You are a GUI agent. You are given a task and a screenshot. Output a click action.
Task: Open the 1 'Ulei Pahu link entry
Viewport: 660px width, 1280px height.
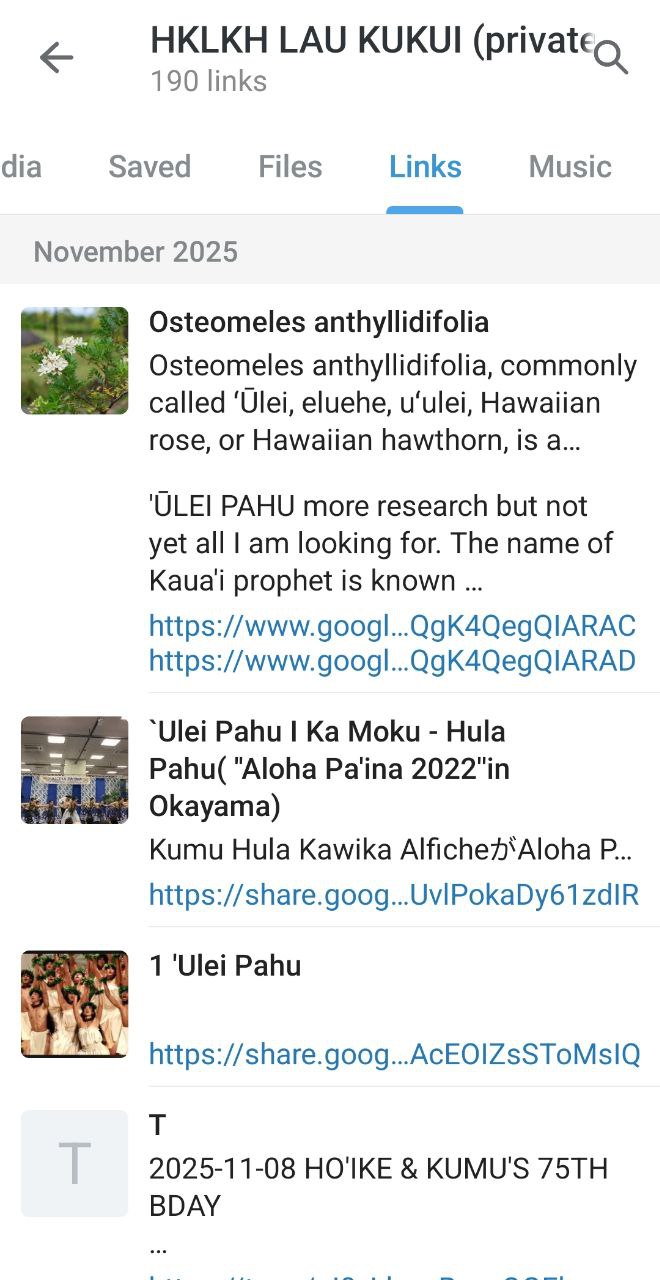click(225, 966)
